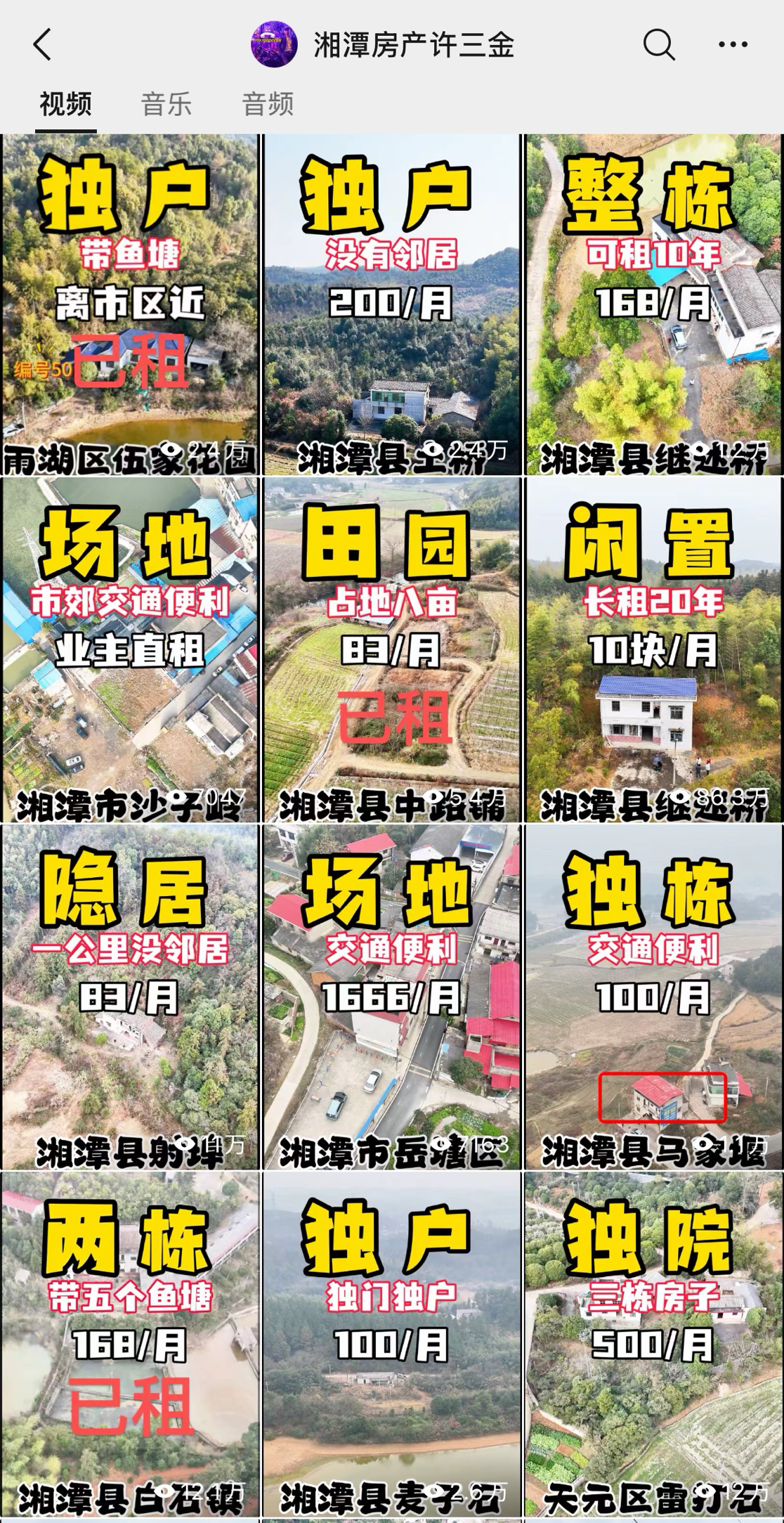Switch to the 音频 tab

point(268,104)
